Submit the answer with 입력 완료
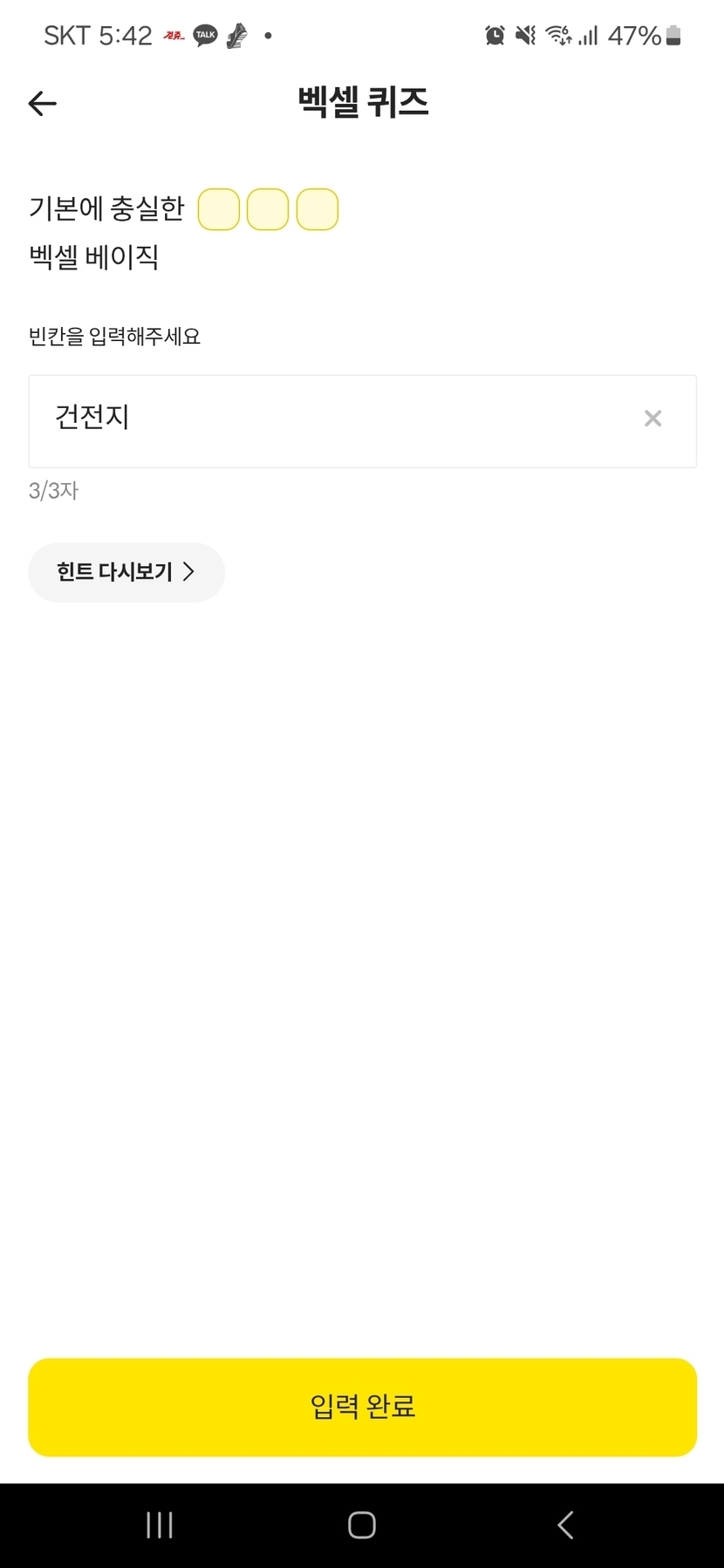The height and width of the screenshot is (1568, 724). pos(362,1406)
